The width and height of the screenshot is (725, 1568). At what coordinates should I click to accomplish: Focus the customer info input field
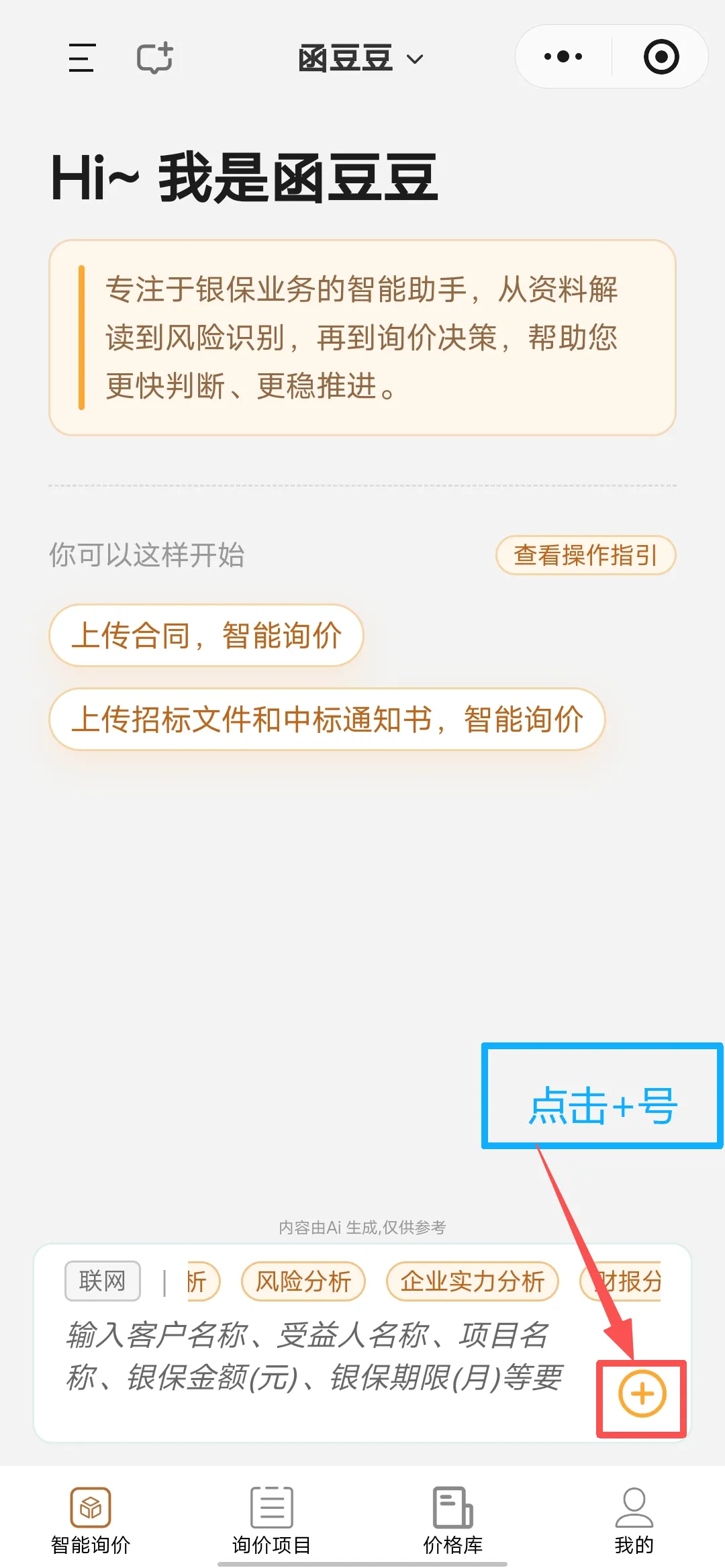[x=316, y=1356]
